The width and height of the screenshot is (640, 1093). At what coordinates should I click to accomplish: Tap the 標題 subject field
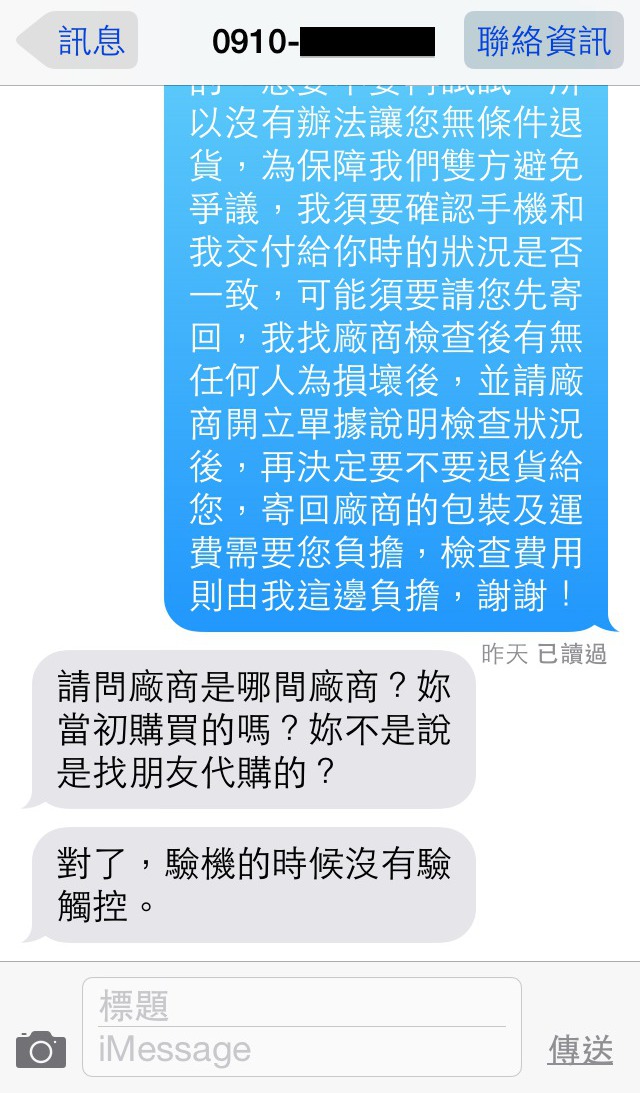[300, 1005]
